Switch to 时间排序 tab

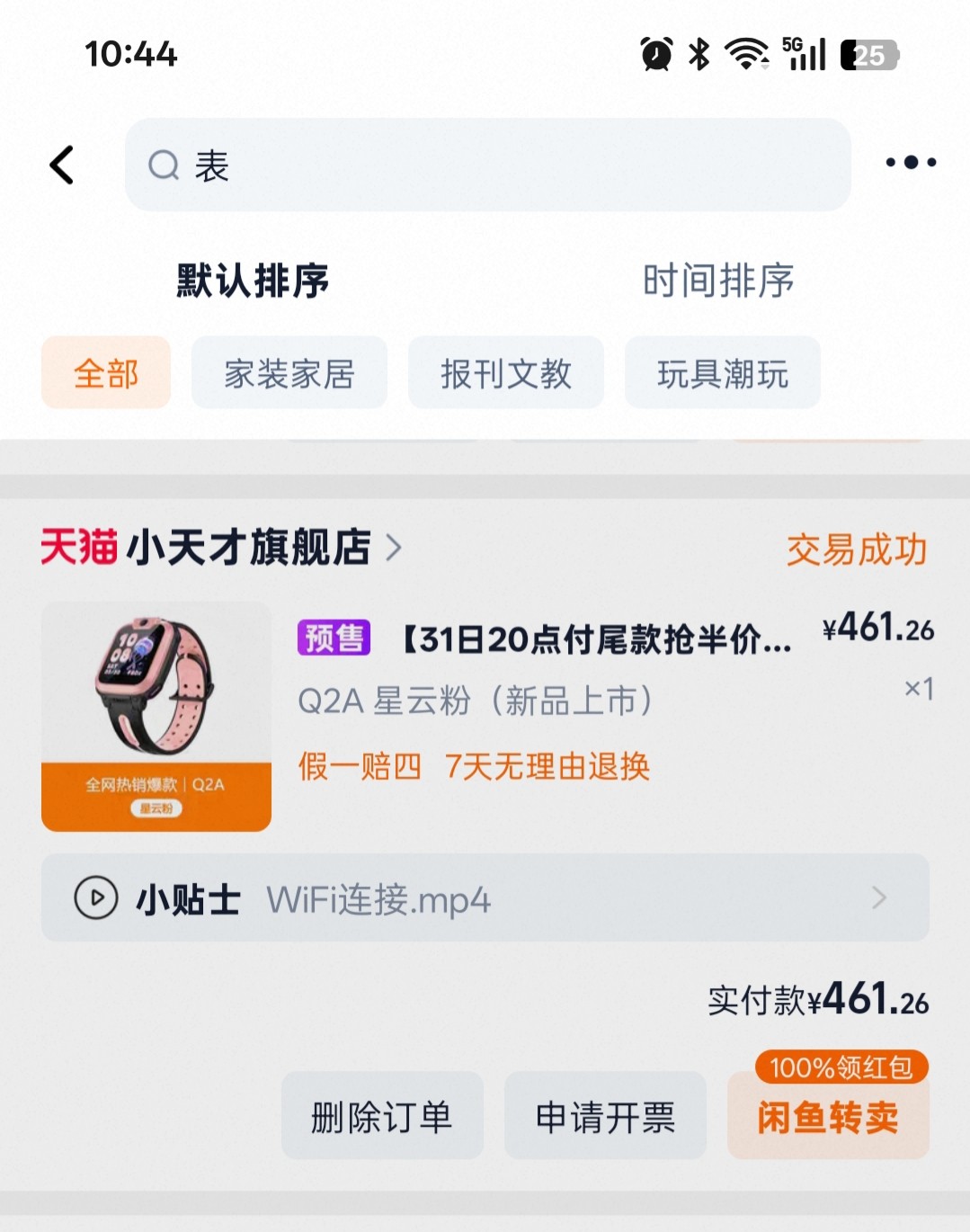717,281
